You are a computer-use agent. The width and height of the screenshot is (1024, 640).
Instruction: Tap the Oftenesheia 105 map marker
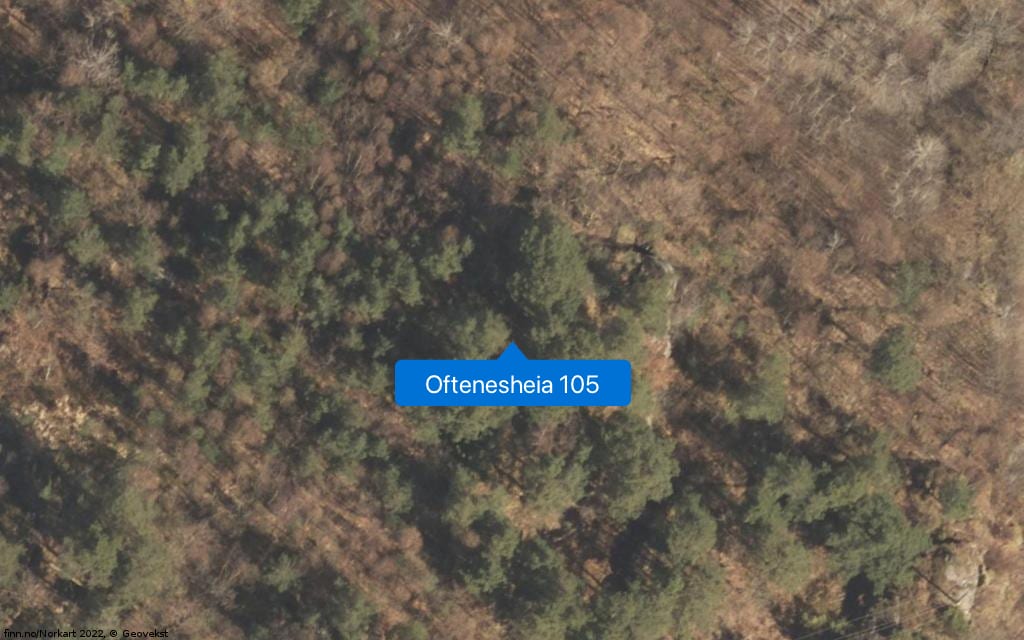pos(512,383)
